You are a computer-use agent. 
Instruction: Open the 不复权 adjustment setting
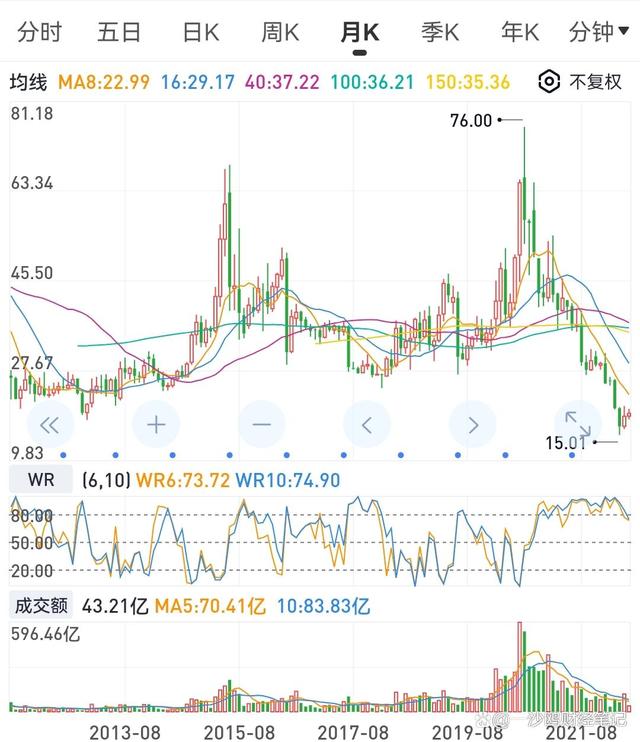coord(581,81)
